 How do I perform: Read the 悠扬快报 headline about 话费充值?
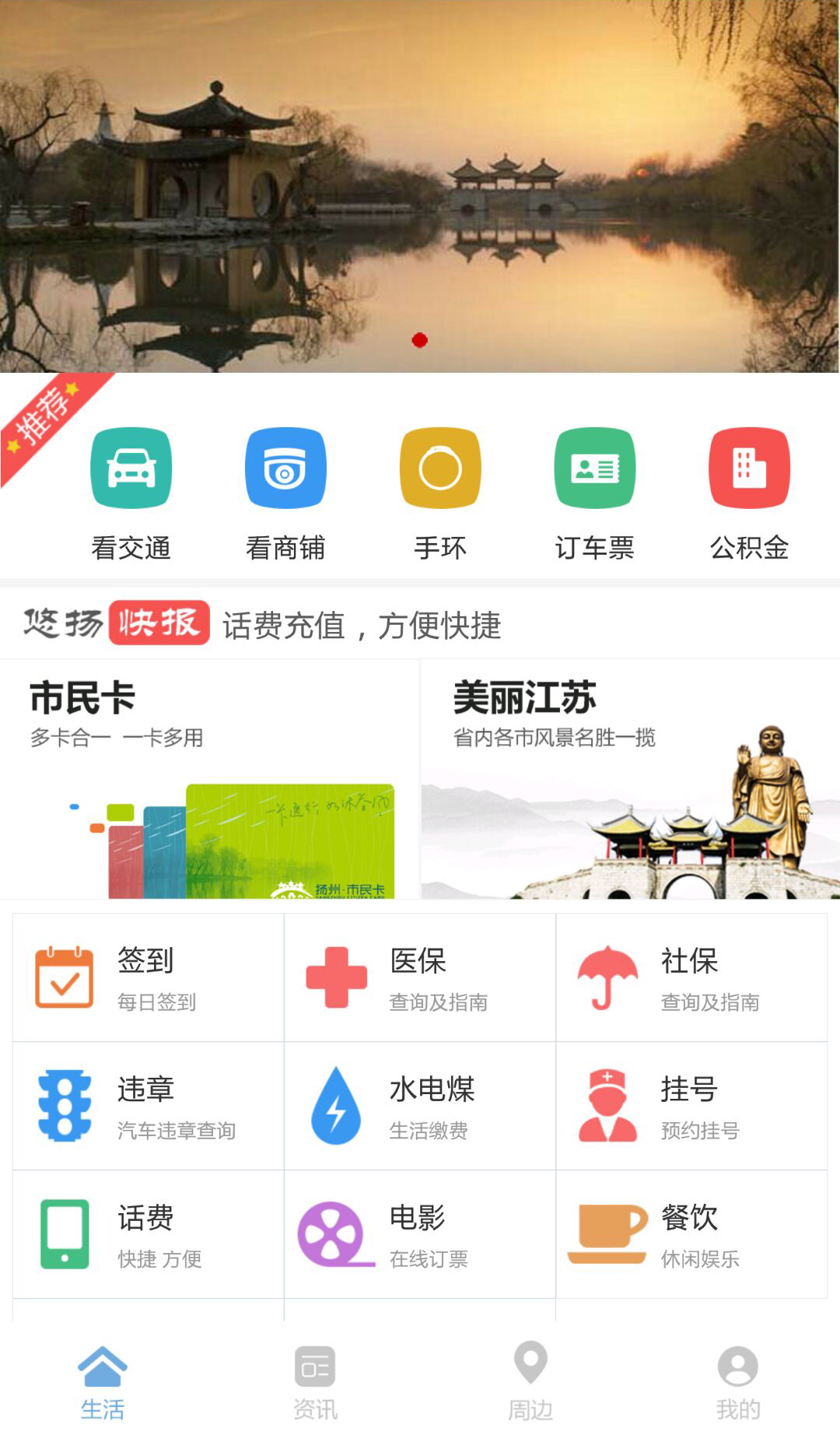coord(362,625)
